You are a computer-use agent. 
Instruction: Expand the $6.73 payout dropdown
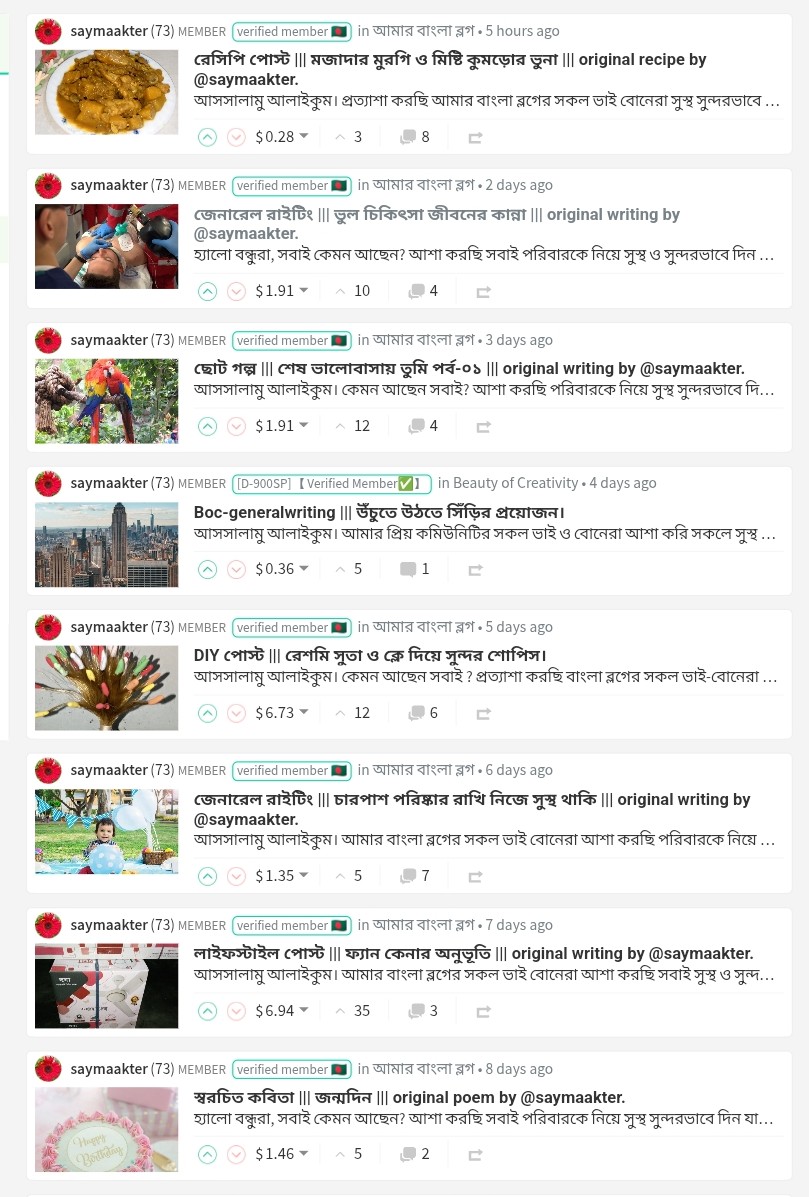pos(282,713)
